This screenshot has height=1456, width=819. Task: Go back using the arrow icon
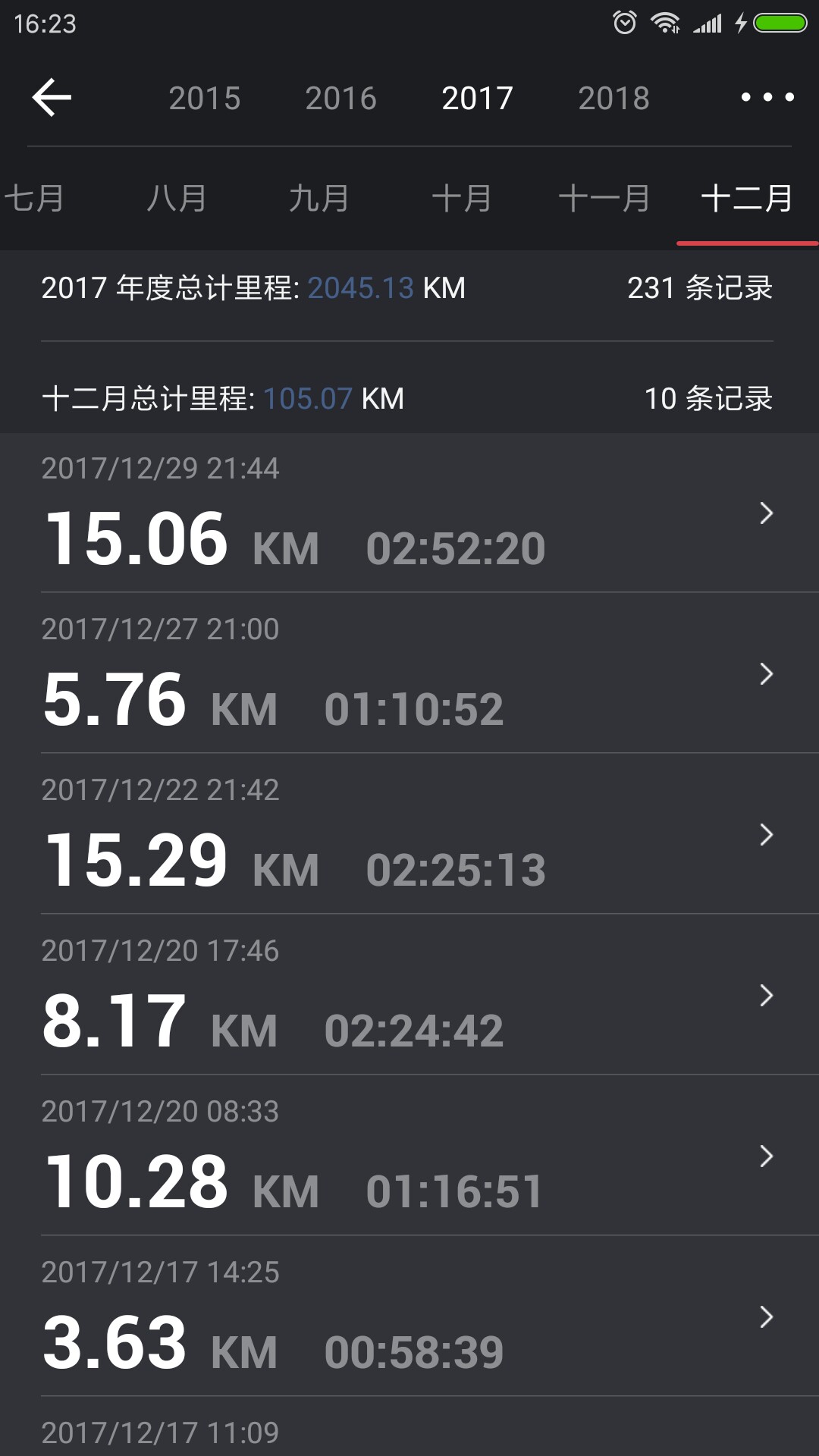click(x=52, y=98)
